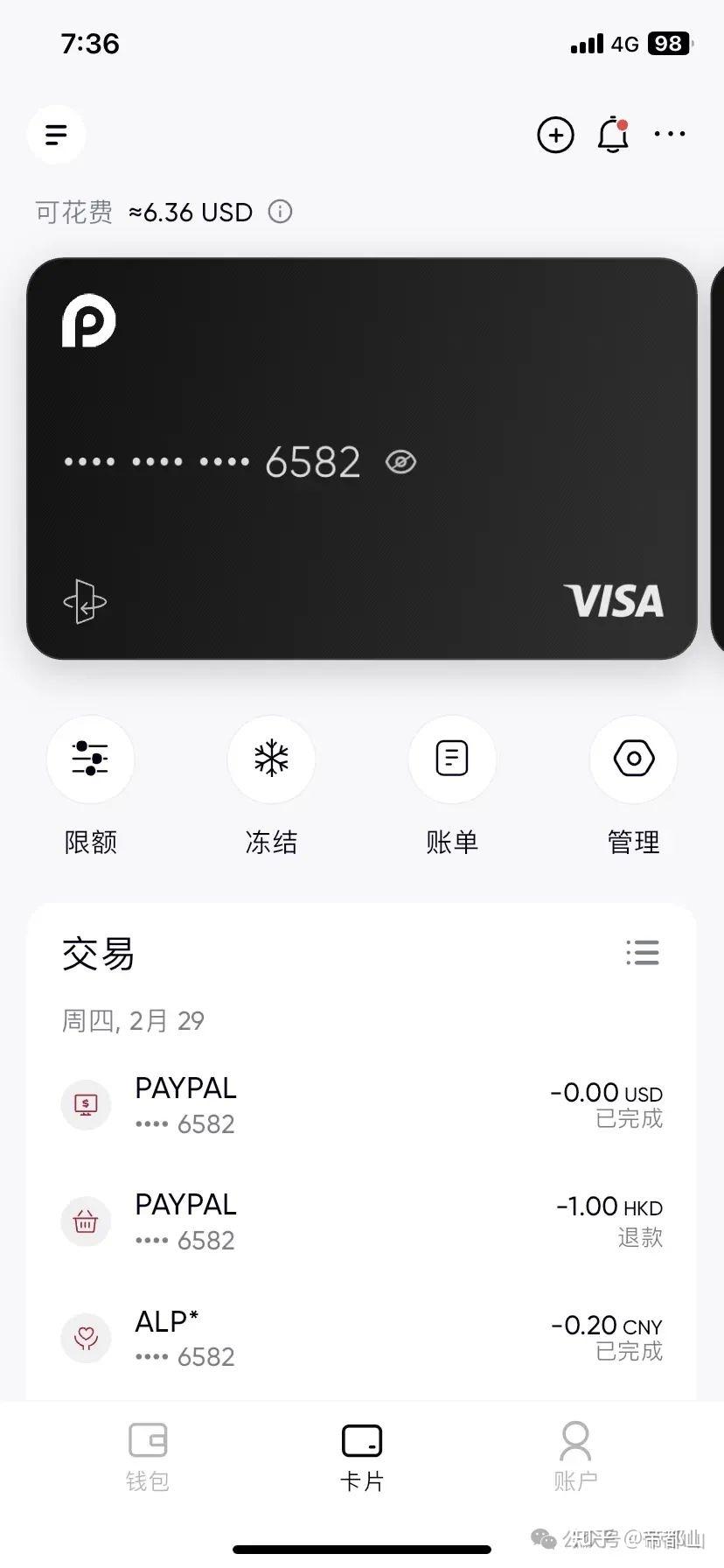This screenshot has width=724, height=1568.
Task: Open the 限额 limits settings
Action: click(x=90, y=759)
